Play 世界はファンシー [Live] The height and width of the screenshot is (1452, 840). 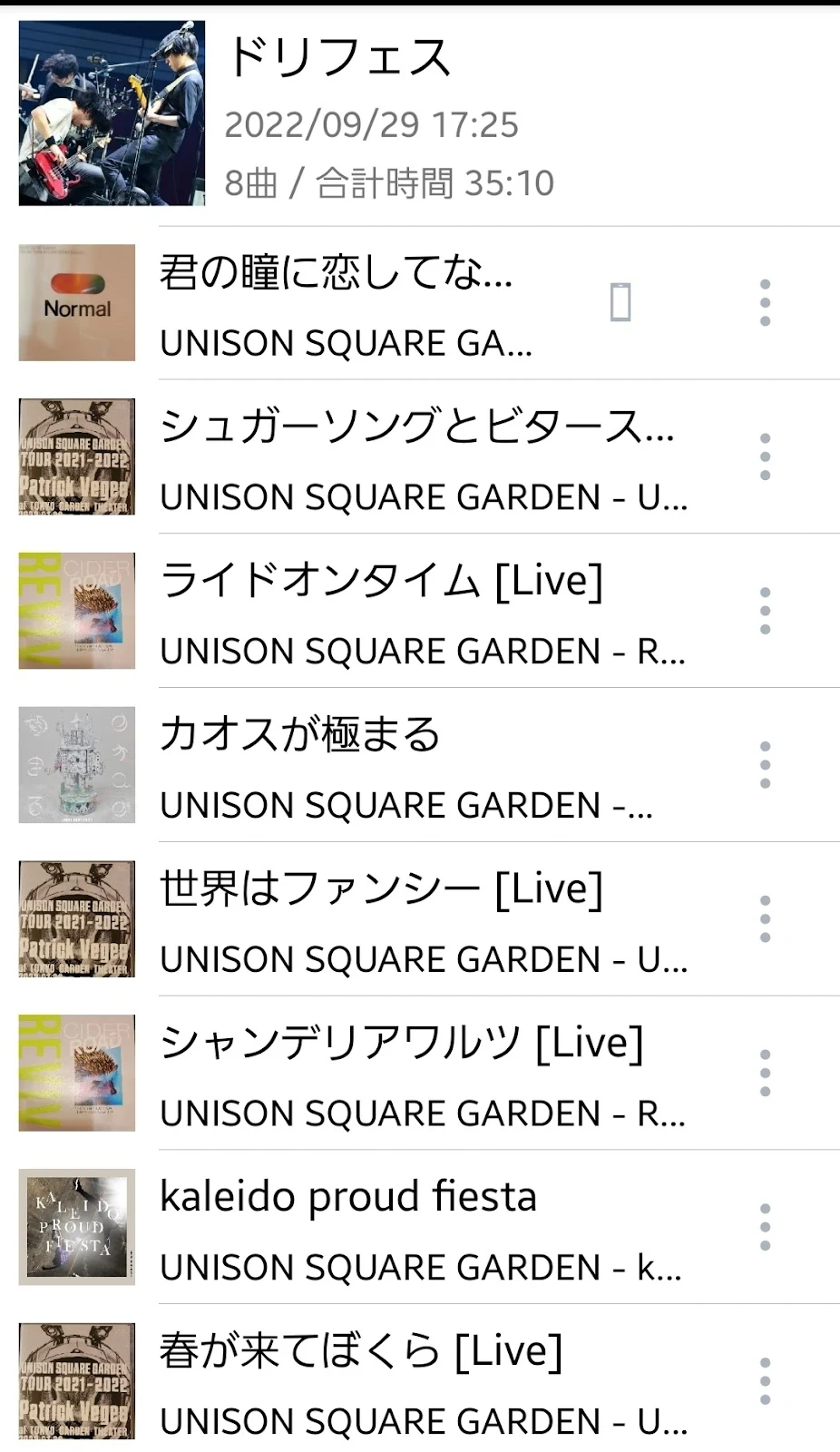(x=417, y=920)
